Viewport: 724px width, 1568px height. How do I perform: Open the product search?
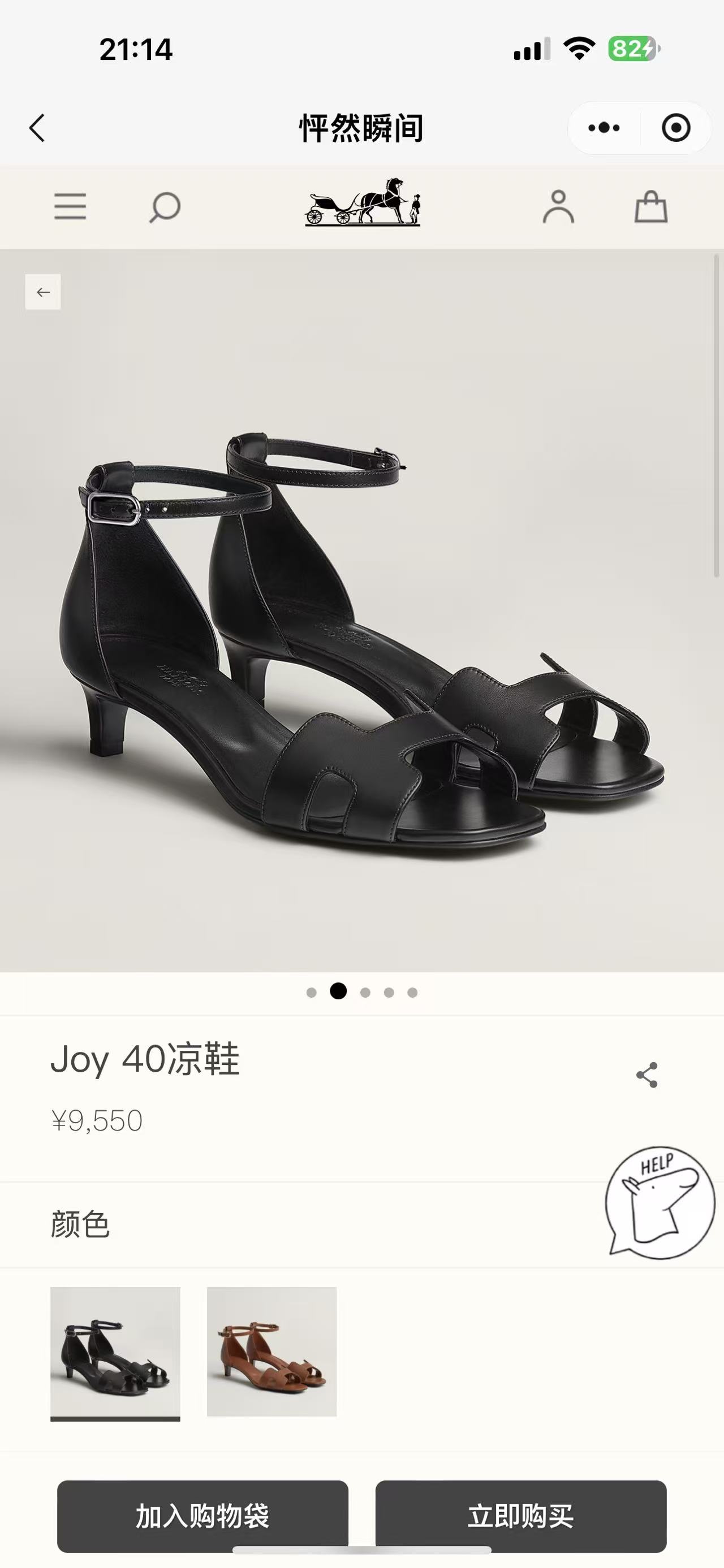pyautogui.click(x=162, y=207)
